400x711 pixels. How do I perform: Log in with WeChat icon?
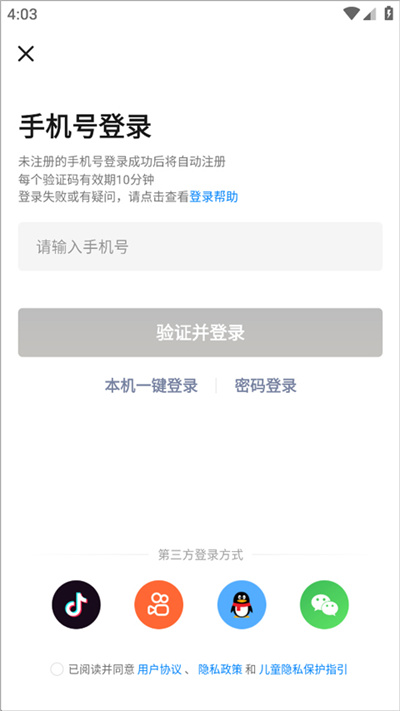tap(324, 605)
